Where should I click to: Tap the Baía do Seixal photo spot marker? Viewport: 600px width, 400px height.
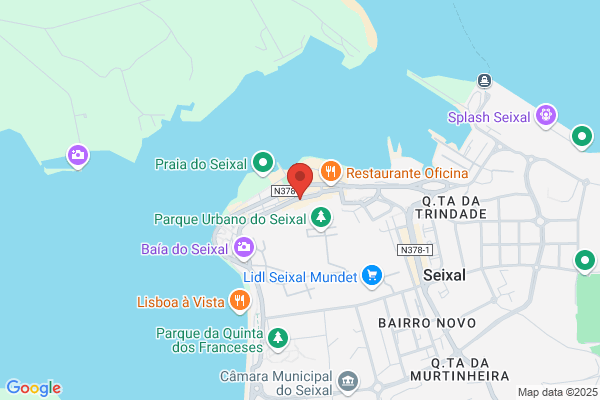tap(244, 248)
